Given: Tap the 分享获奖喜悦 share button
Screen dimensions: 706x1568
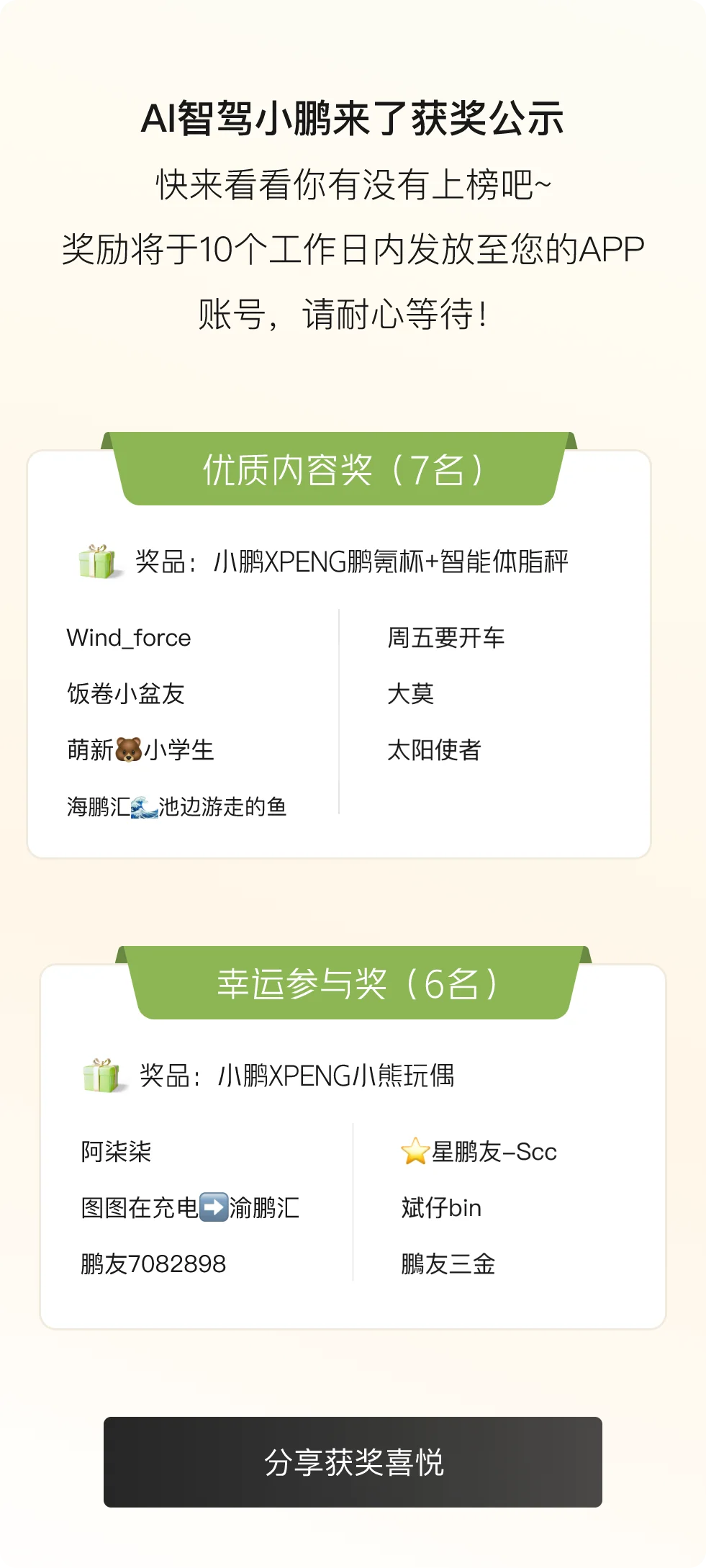Looking at the screenshot, I should point(353,1461).
